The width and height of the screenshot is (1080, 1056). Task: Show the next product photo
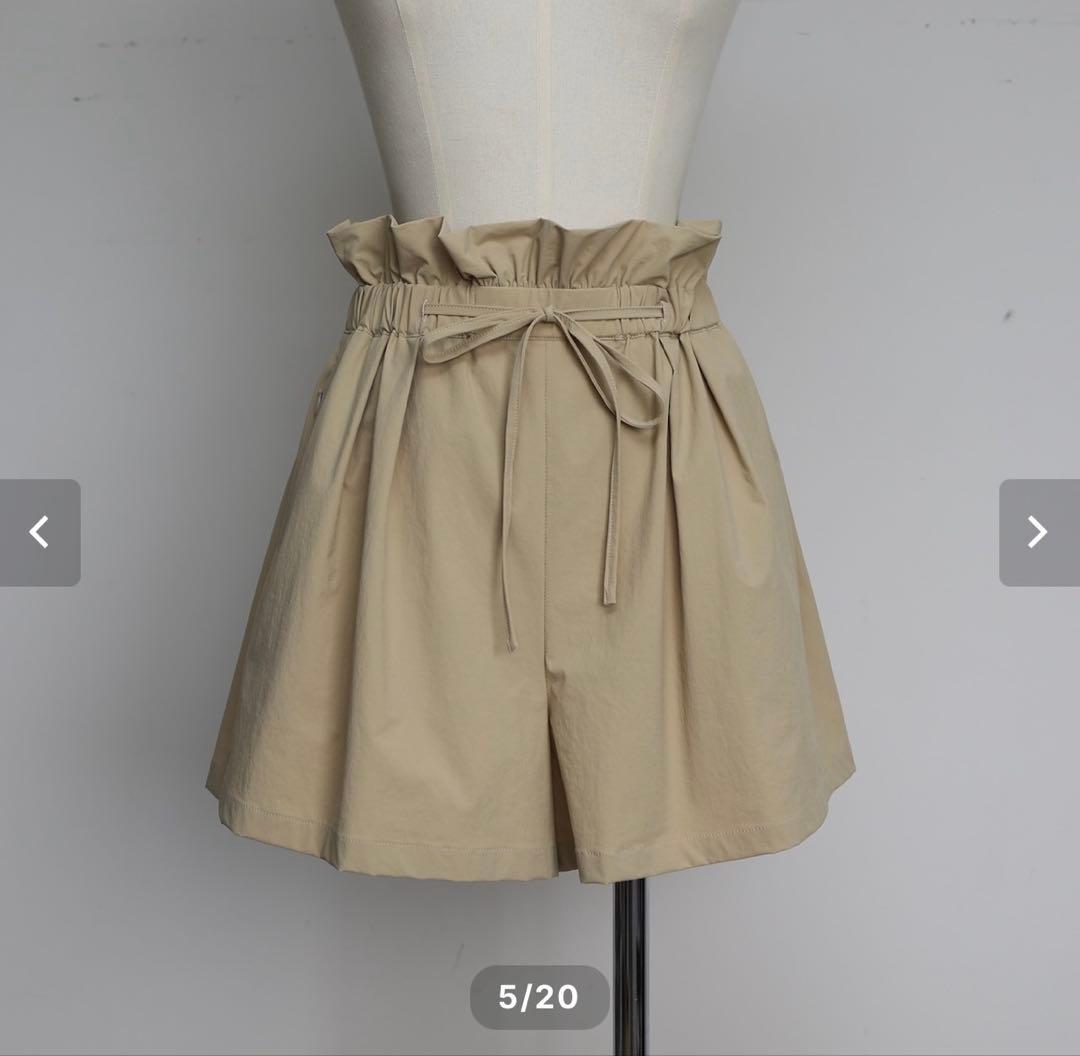tap(1038, 532)
